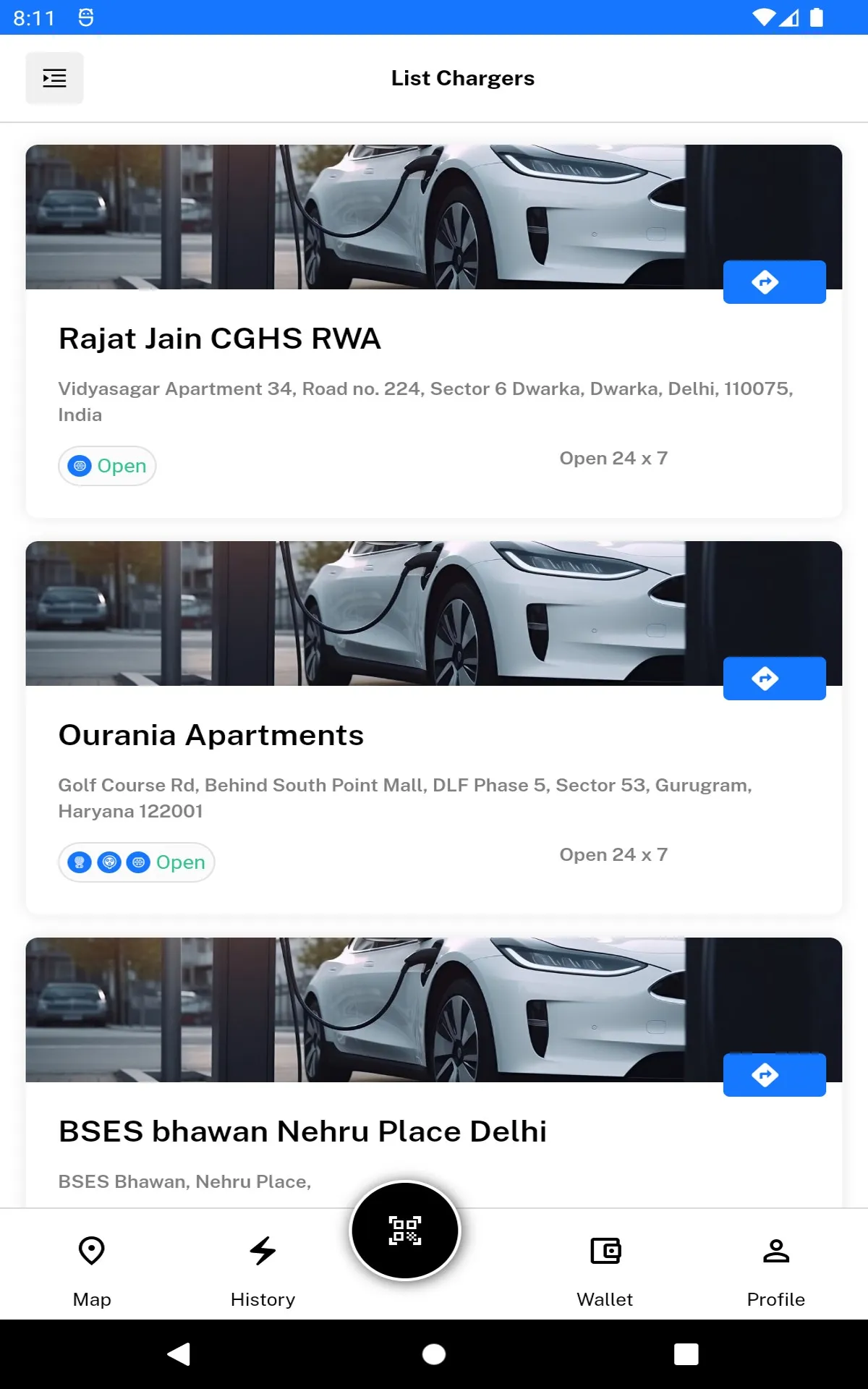Screen dimensions: 868x1389
Task: Open the filter menu icon top left
Action: pos(54,77)
